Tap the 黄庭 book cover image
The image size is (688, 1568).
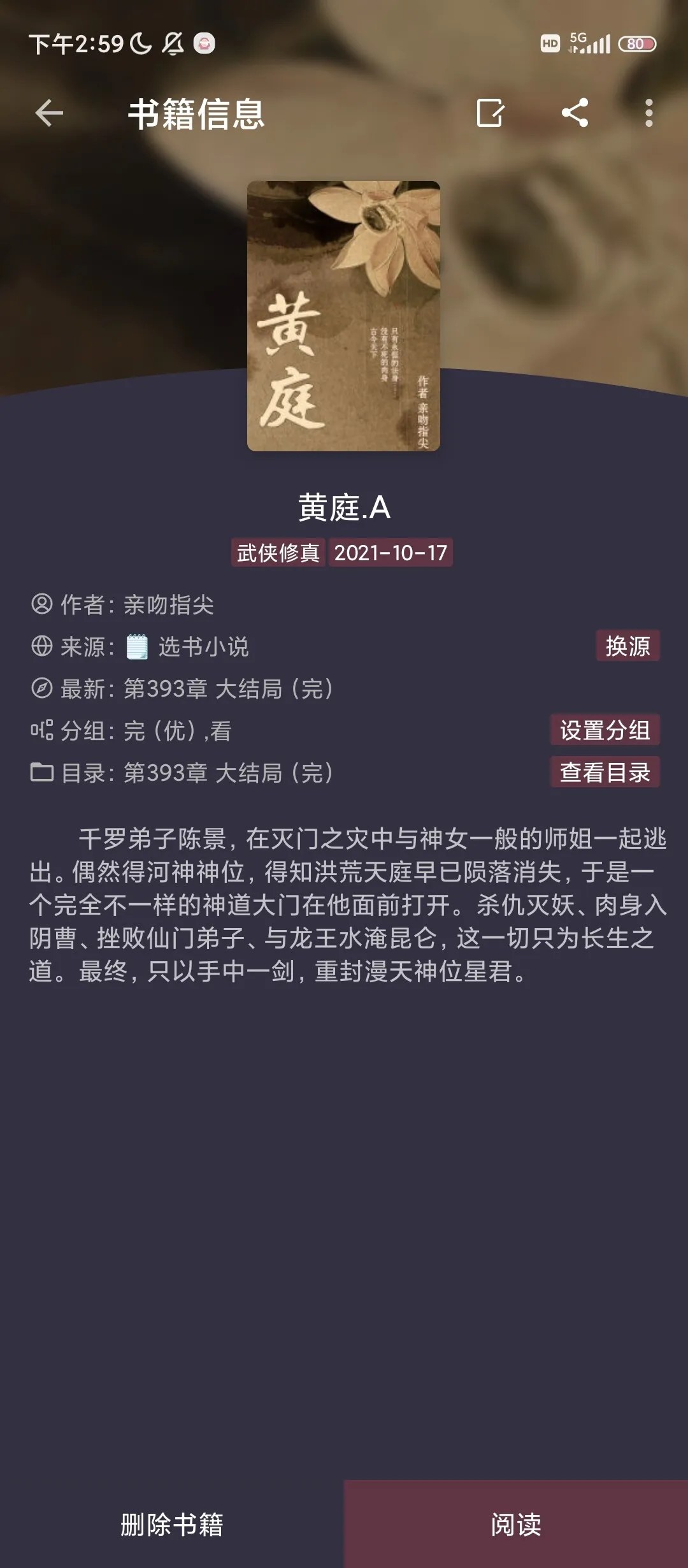tap(343, 316)
